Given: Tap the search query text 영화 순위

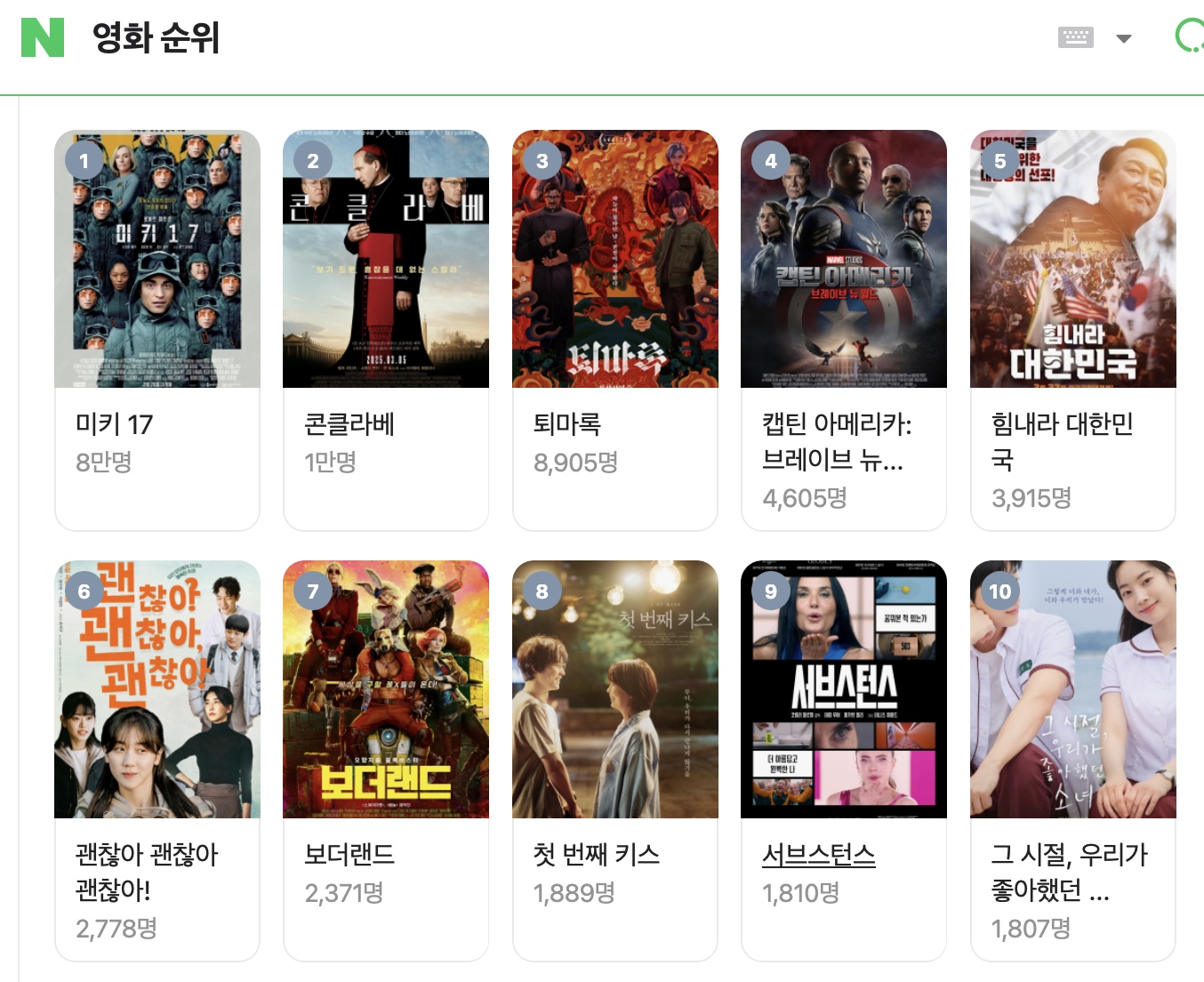Looking at the screenshot, I should click(157, 38).
